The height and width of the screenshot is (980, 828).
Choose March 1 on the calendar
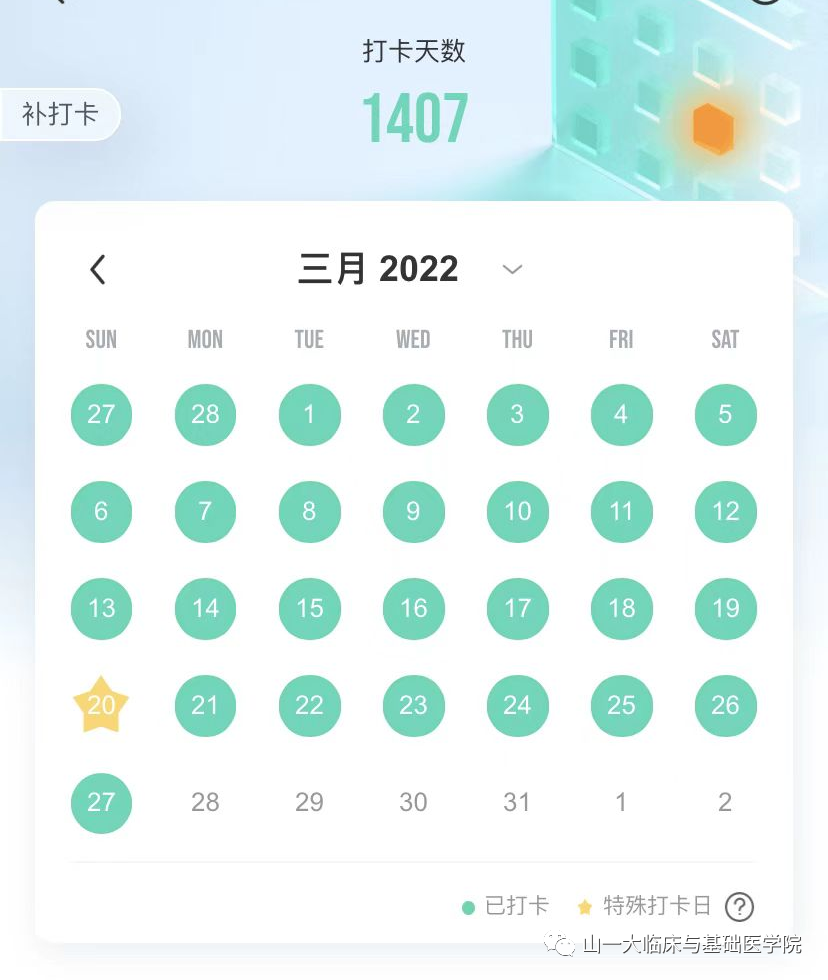point(309,414)
